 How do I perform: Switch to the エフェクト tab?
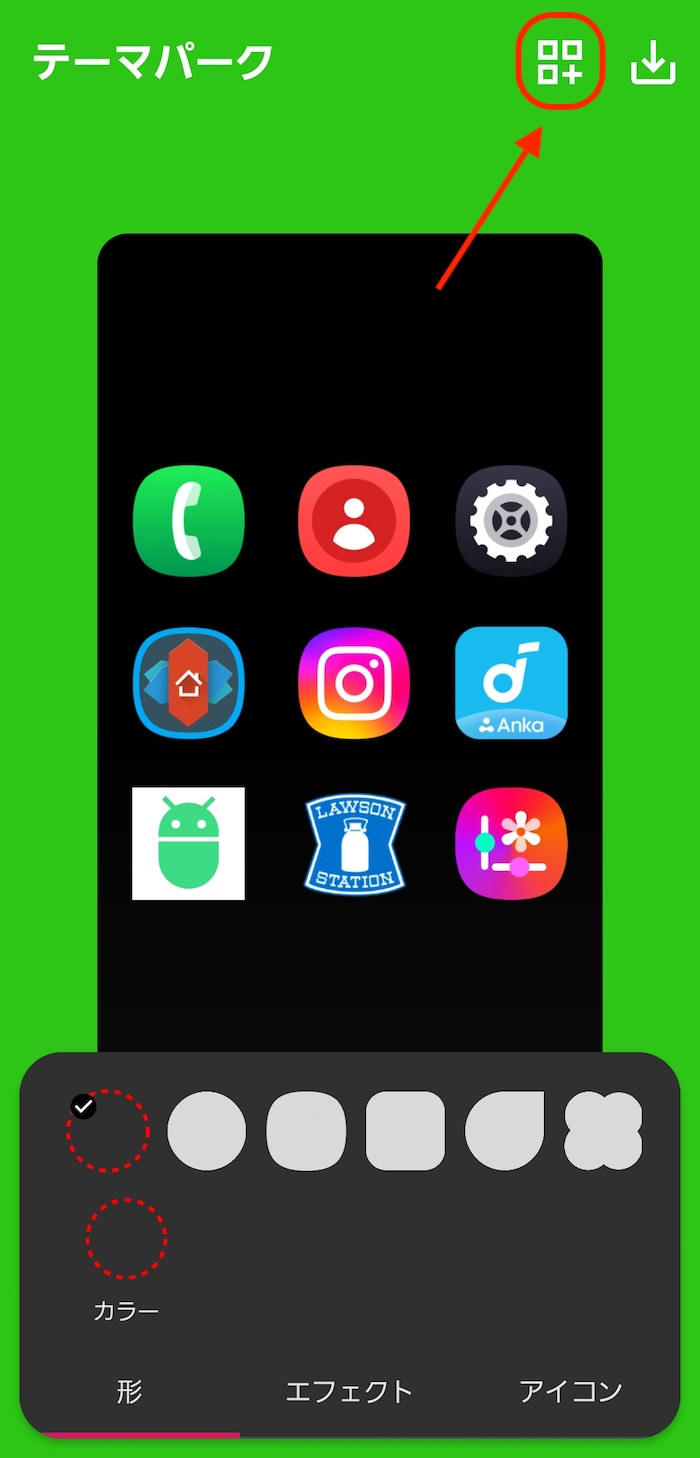tap(349, 1391)
